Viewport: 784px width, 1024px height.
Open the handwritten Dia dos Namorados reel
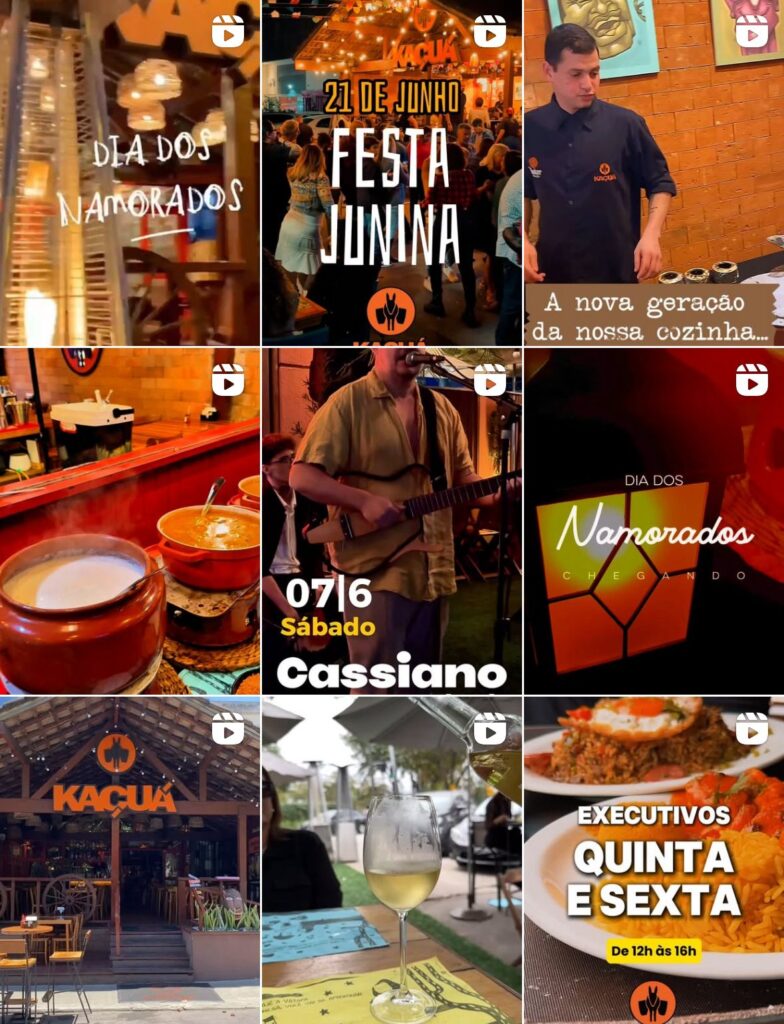pos(130,172)
